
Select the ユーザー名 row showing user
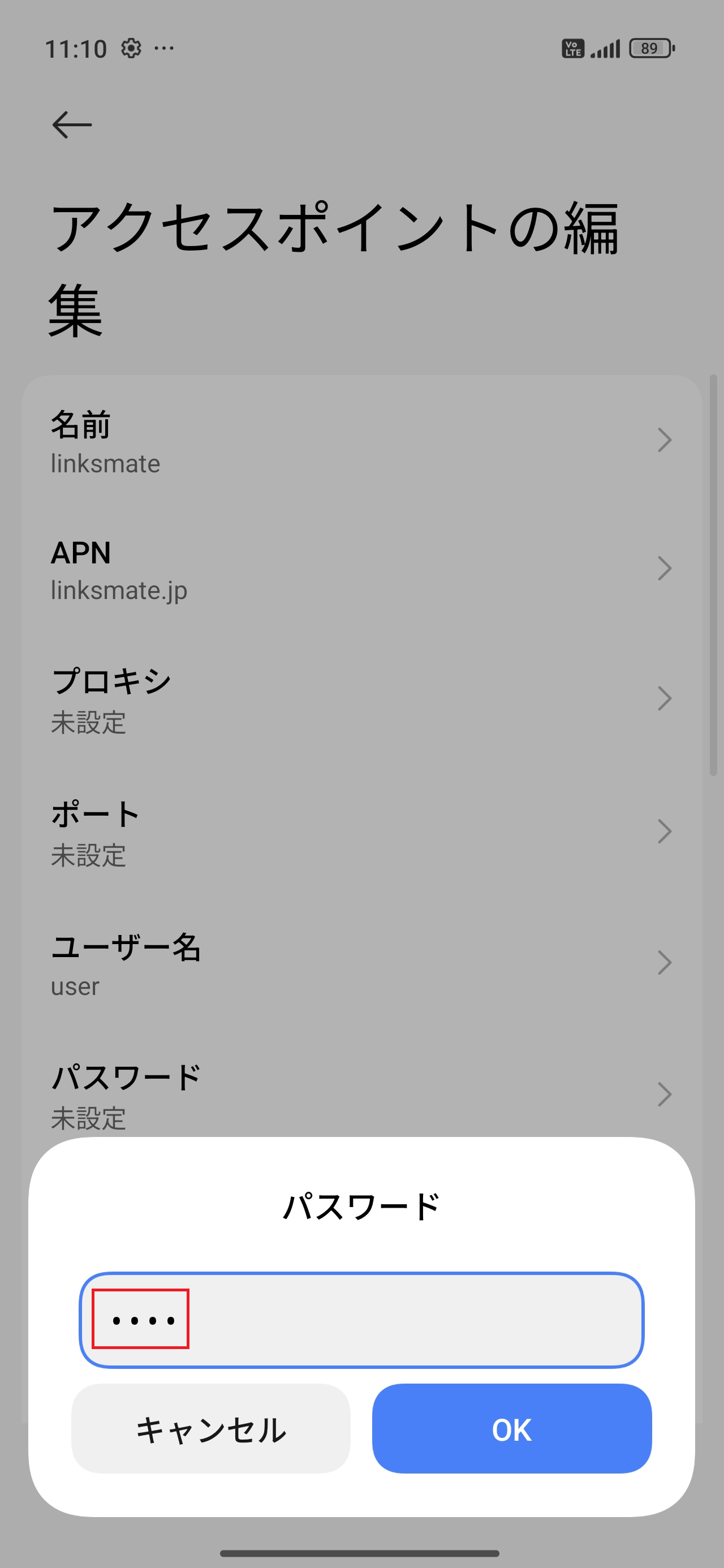[x=361, y=963]
